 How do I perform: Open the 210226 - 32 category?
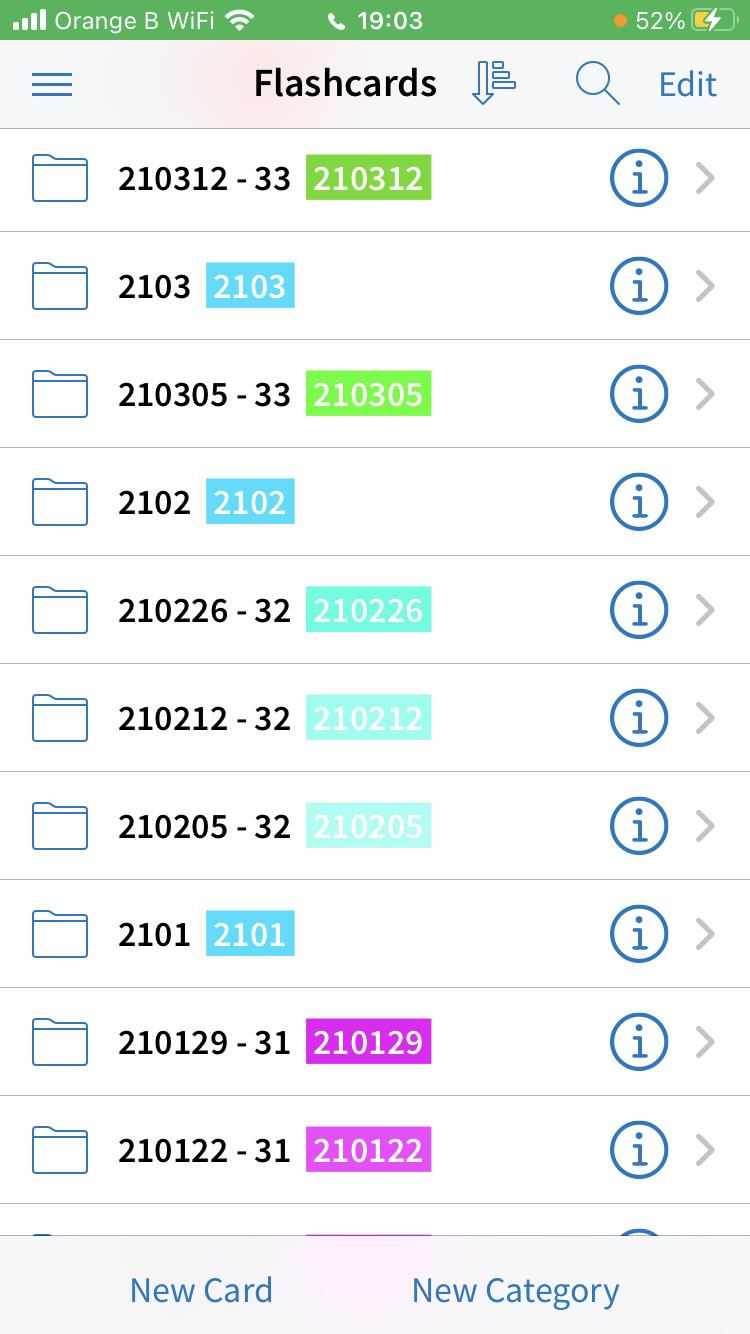(375, 611)
